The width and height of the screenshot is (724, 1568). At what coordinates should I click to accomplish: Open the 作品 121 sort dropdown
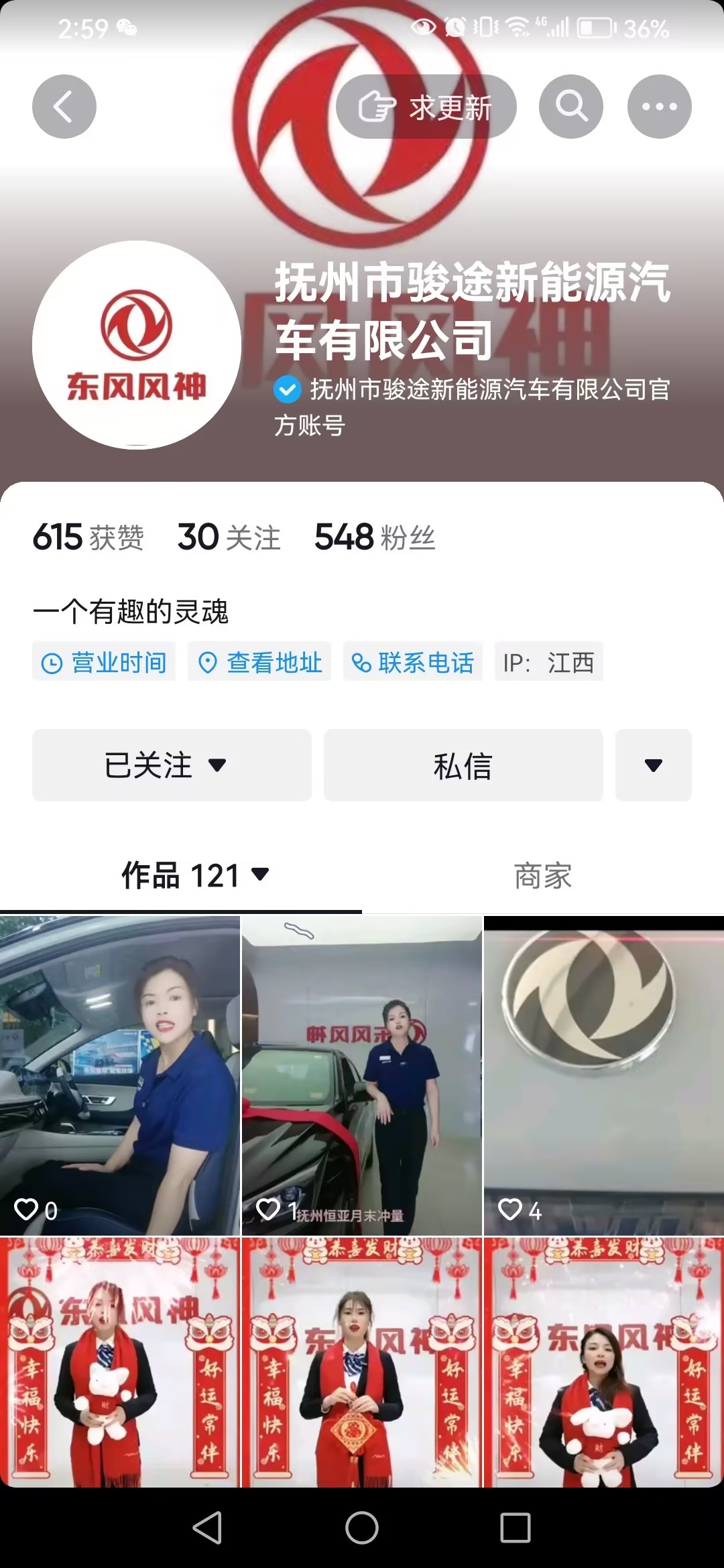point(194,875)
